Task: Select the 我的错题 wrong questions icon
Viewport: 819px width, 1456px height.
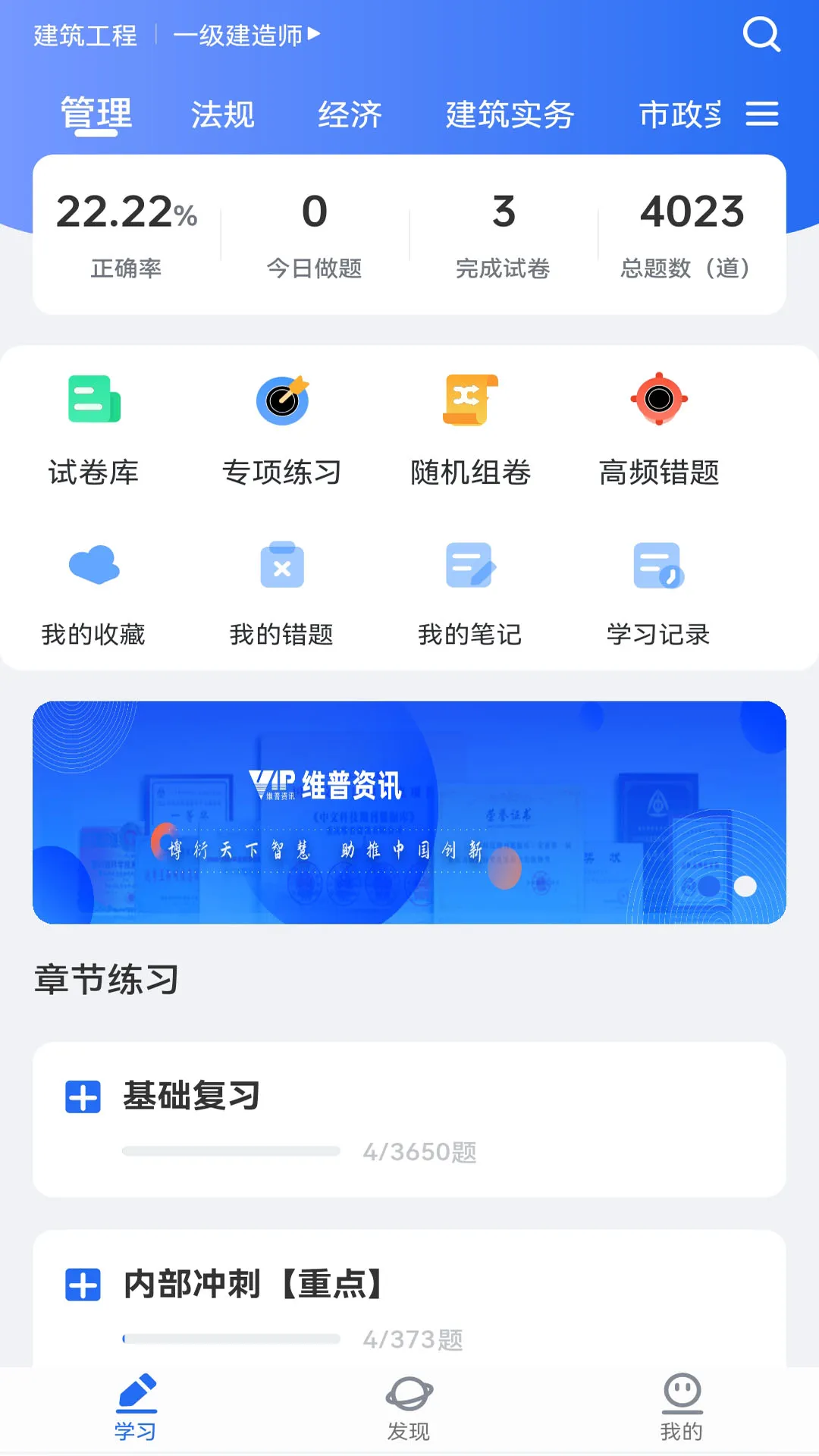Action: (282, 565)
